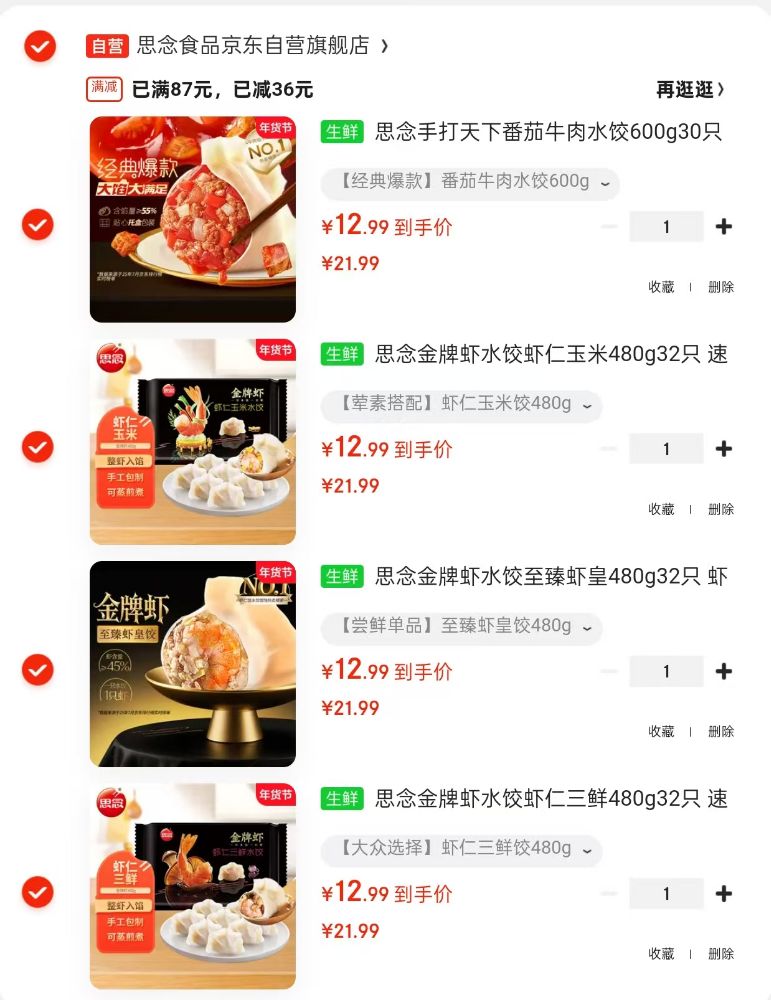Change the 【荤素搭配】虾仁玉米饺480g specification

coord(462,405)
